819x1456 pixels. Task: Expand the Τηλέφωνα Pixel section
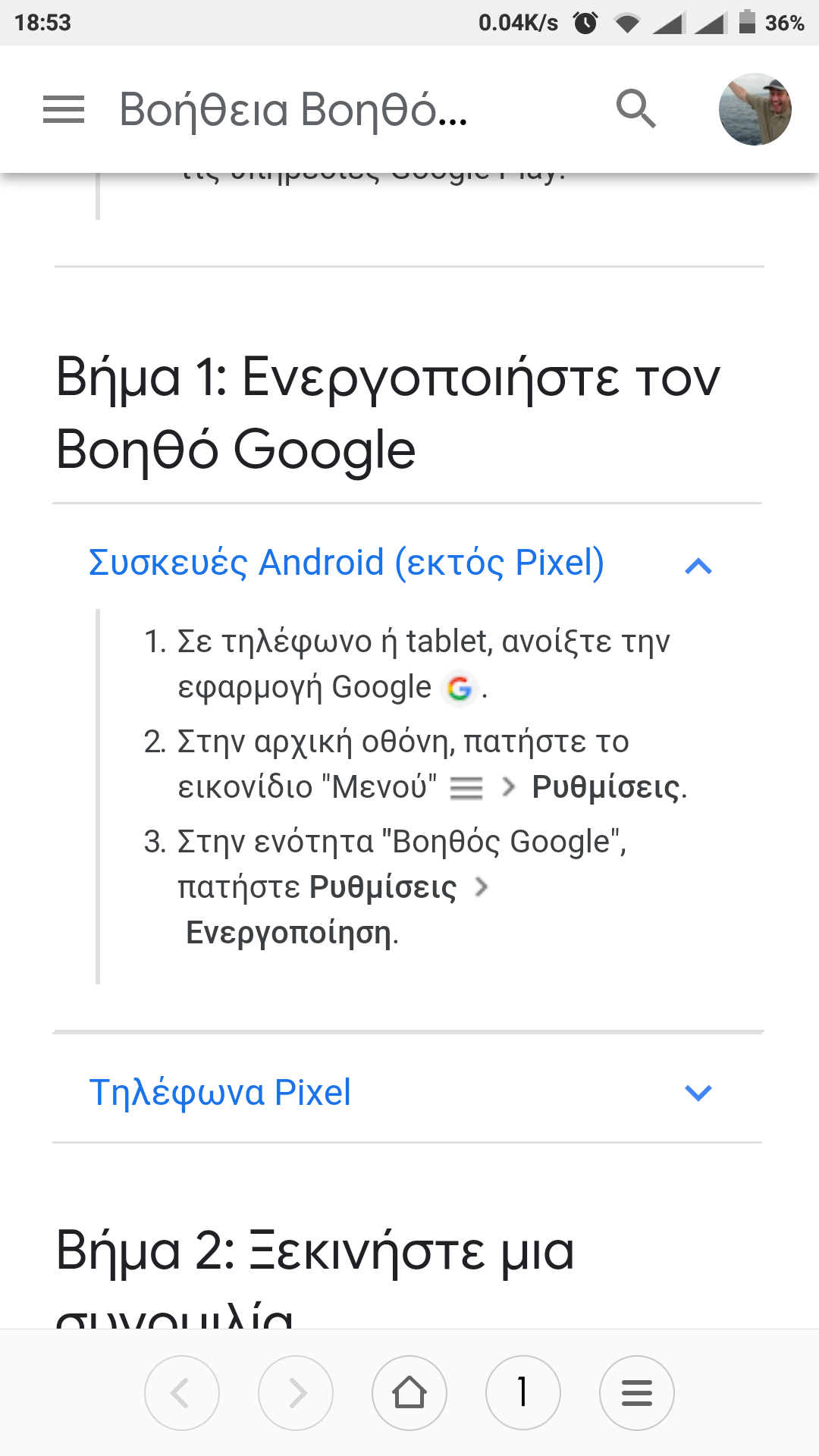point(698,1093)
